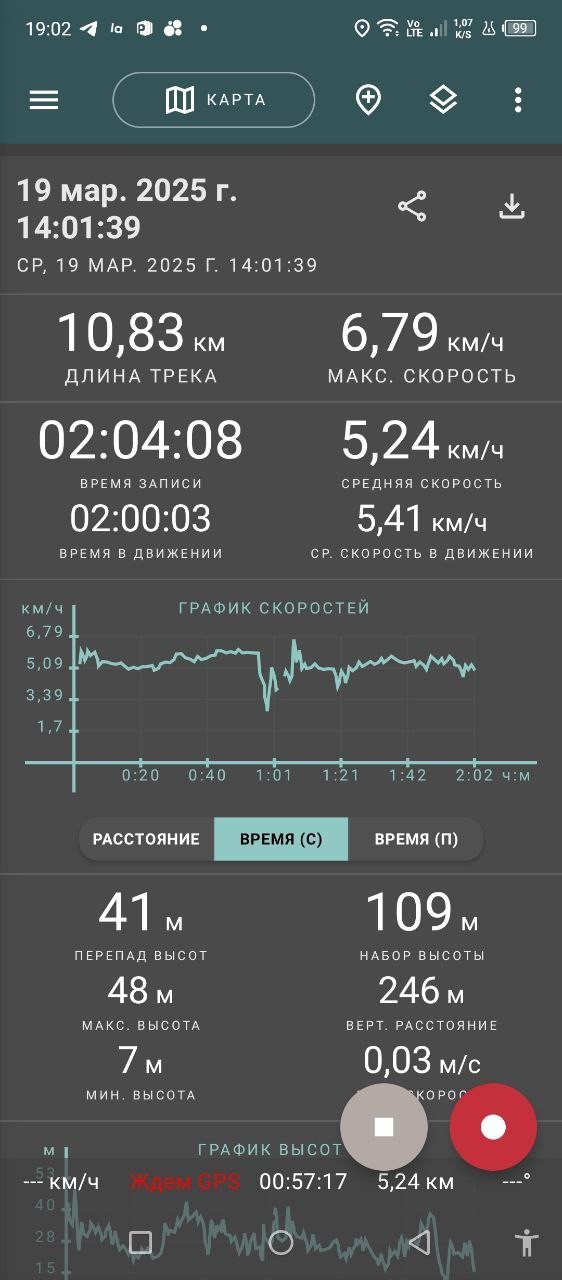Viewport: 562px width, 1280px height.
Task: Share this recorded track
Action: tap(412, 207)
